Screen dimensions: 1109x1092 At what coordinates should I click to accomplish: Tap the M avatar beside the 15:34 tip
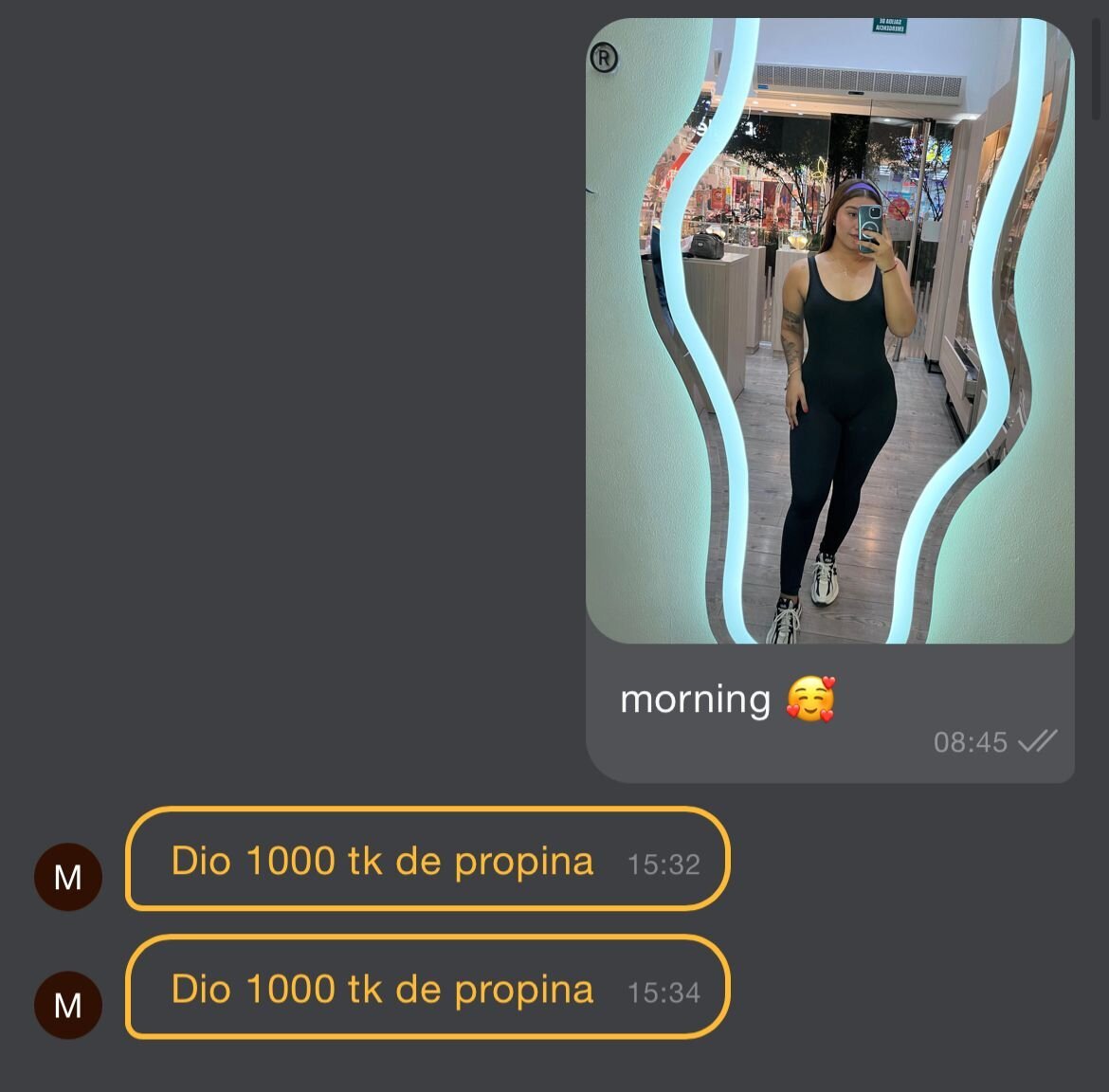68,1005
